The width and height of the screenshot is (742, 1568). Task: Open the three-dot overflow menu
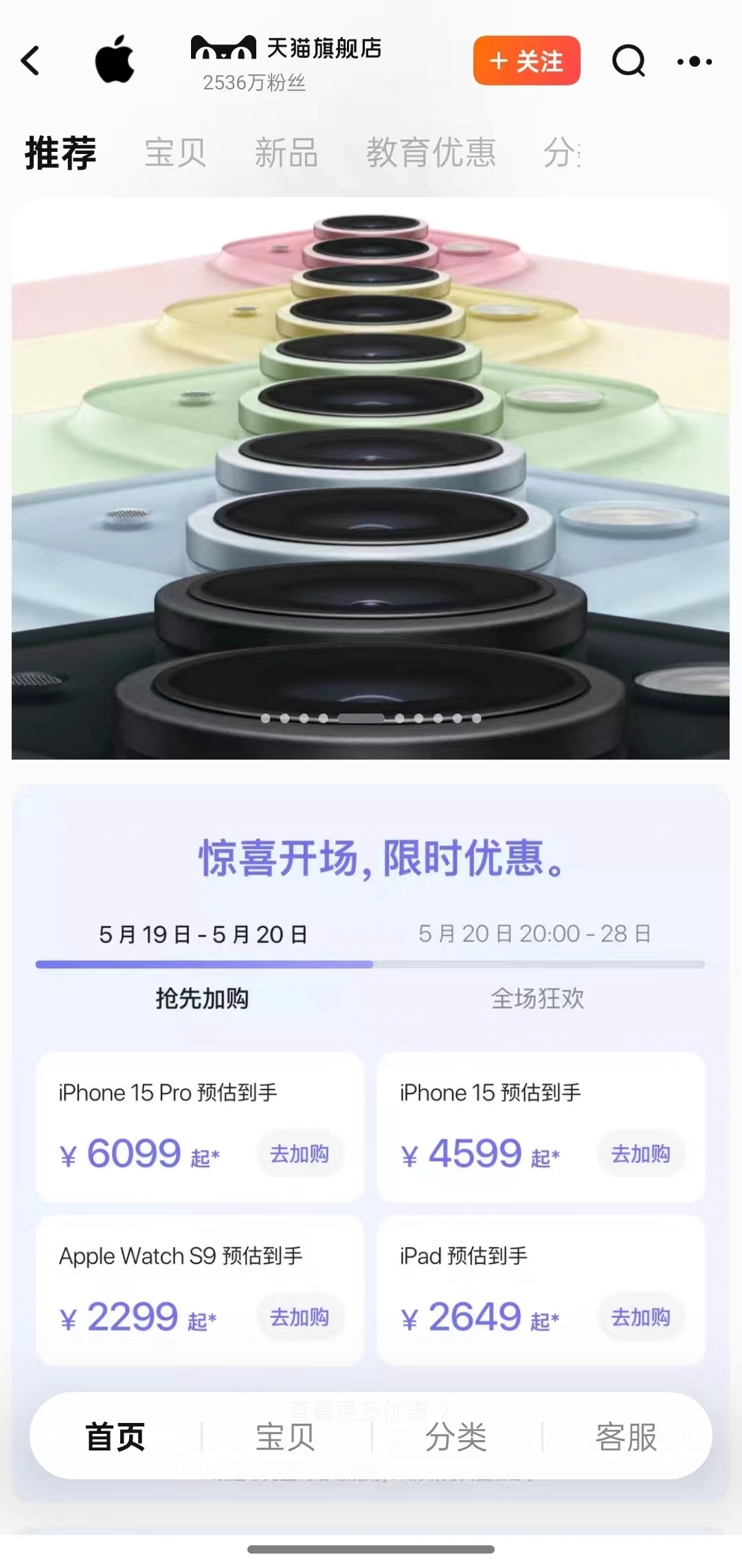click(x=694, y=61)
